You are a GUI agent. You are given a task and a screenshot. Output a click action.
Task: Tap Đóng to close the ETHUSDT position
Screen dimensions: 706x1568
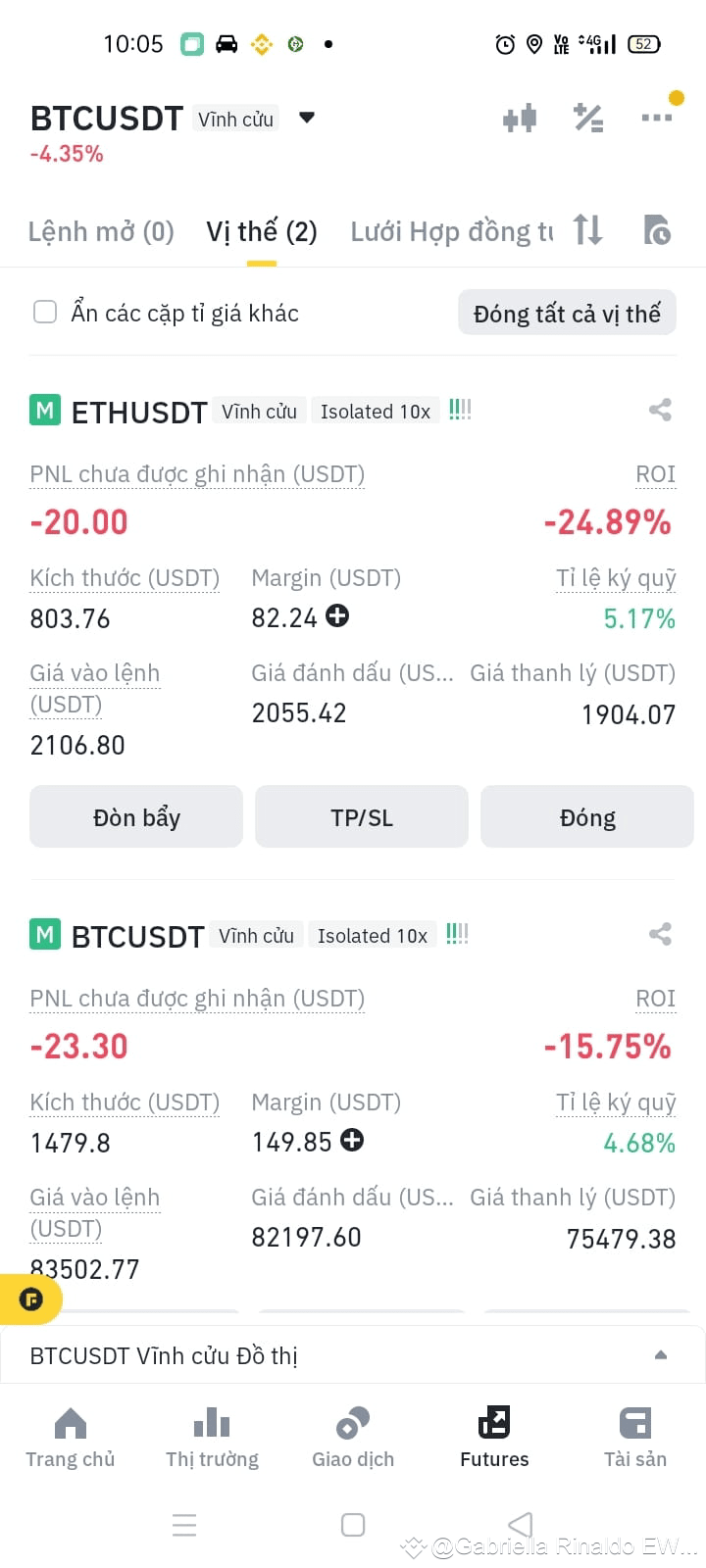pyautogui.click(x=587, y=816)
